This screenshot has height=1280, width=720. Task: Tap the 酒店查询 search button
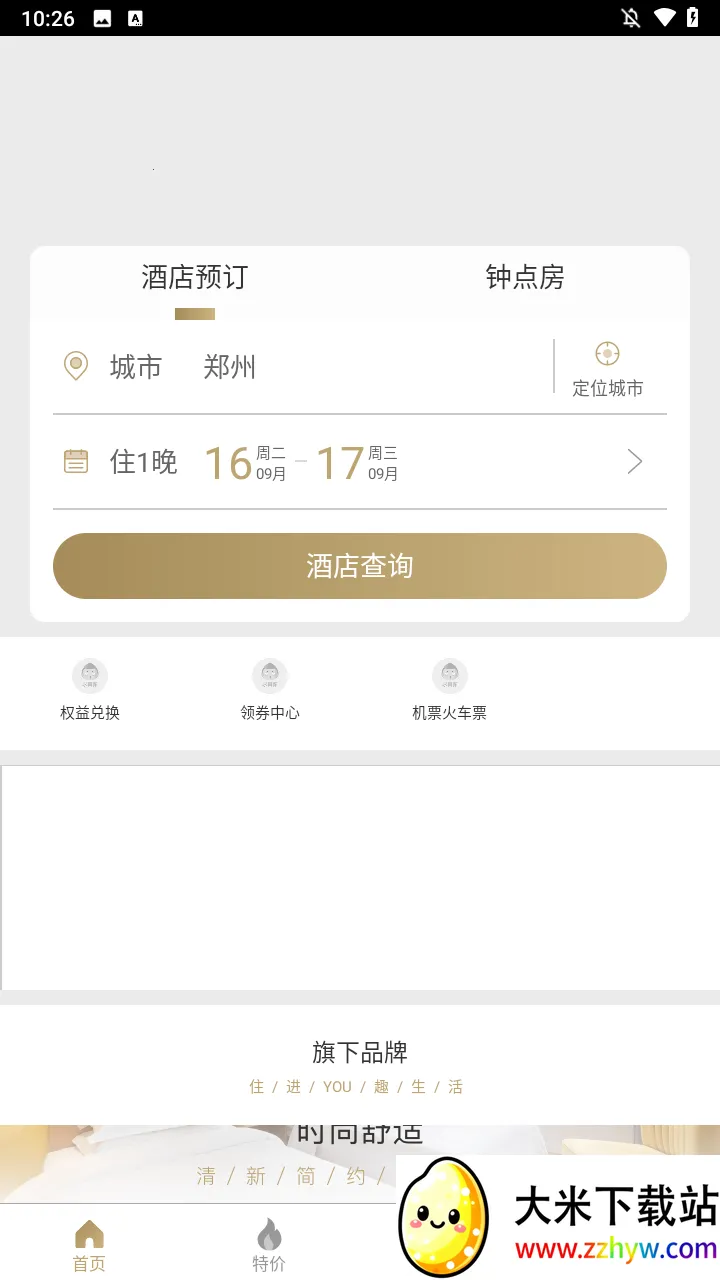[x=360, y=566]
